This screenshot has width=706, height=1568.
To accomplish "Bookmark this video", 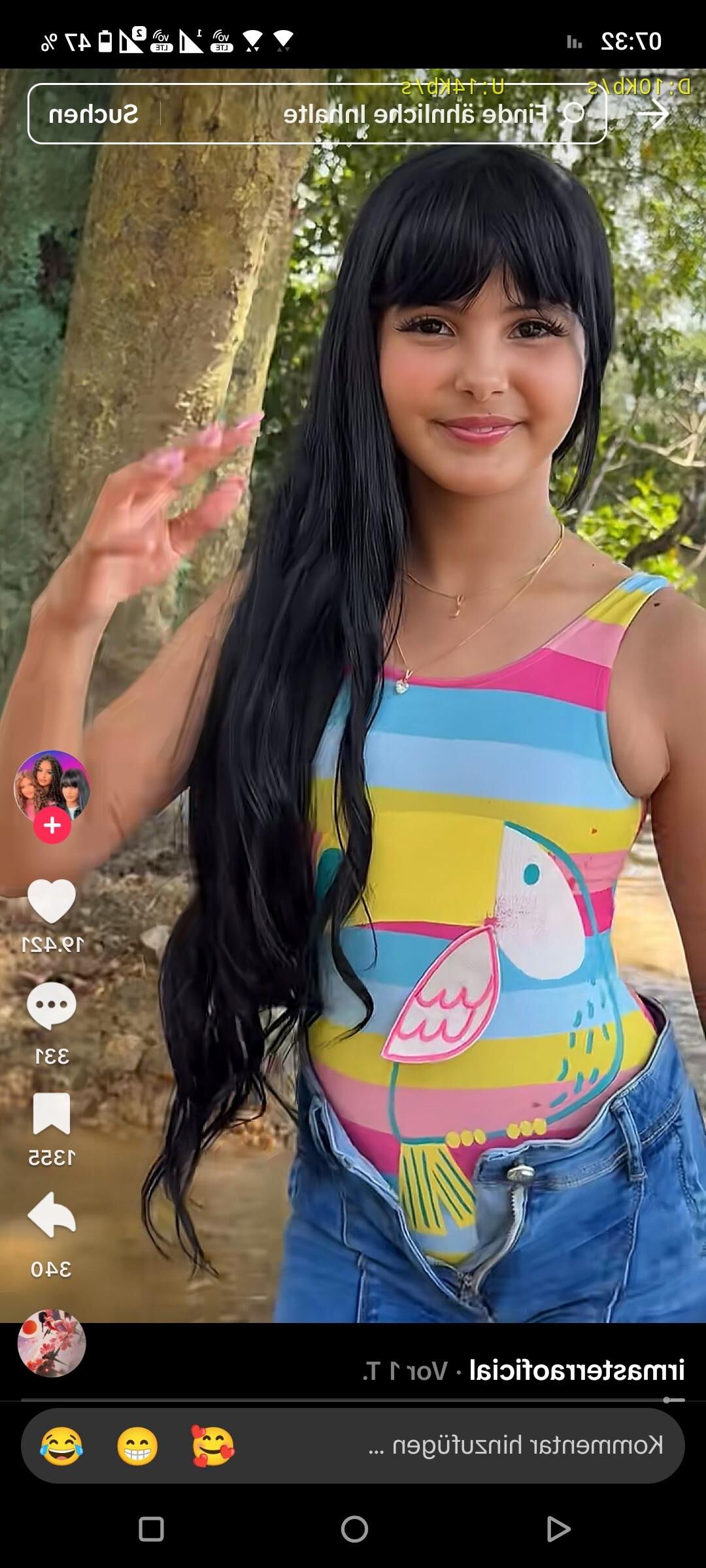I will tap(52, 1113).
